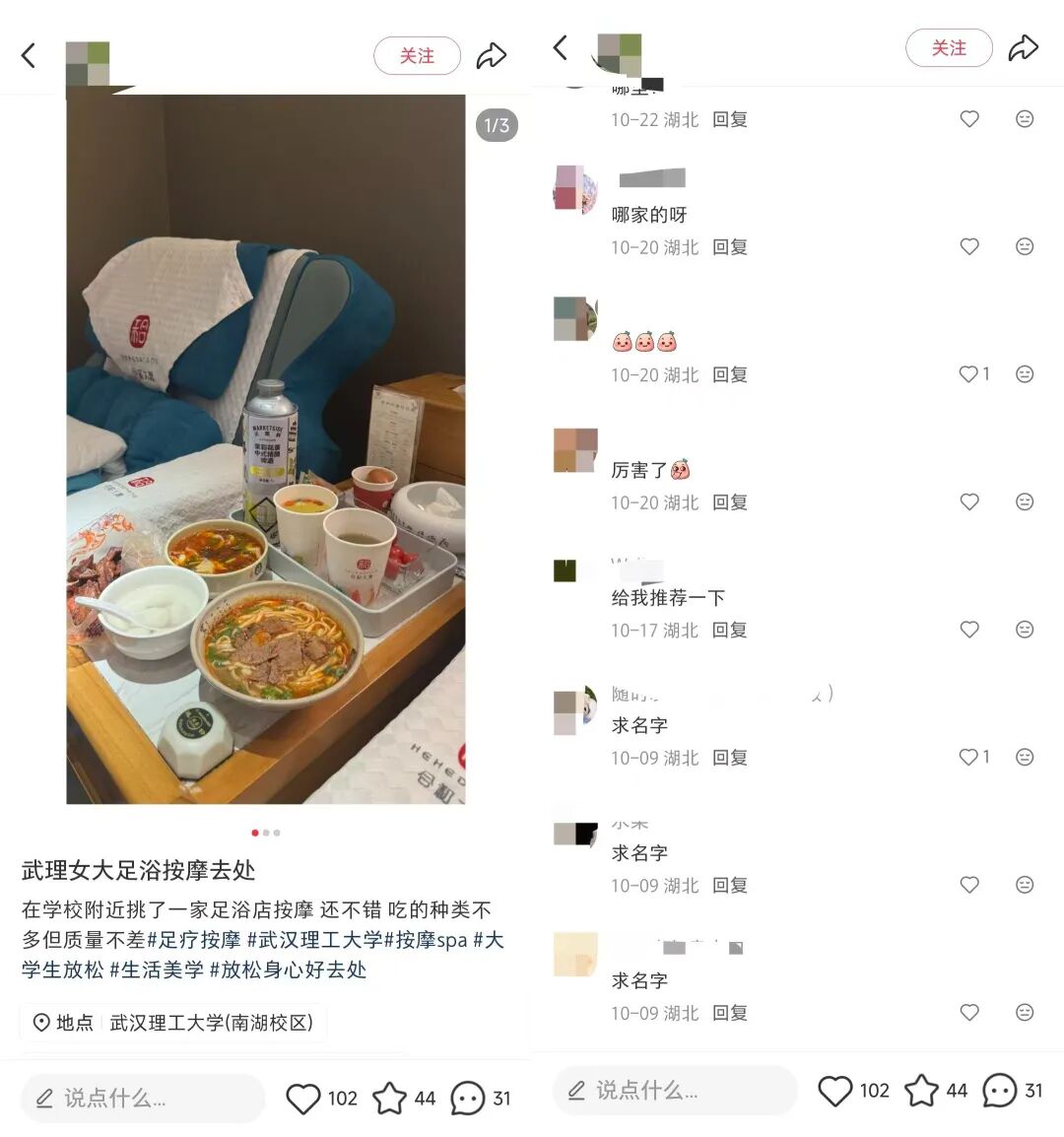
Task: Reply to the 10-22 comment
Action: click(730, 120)
